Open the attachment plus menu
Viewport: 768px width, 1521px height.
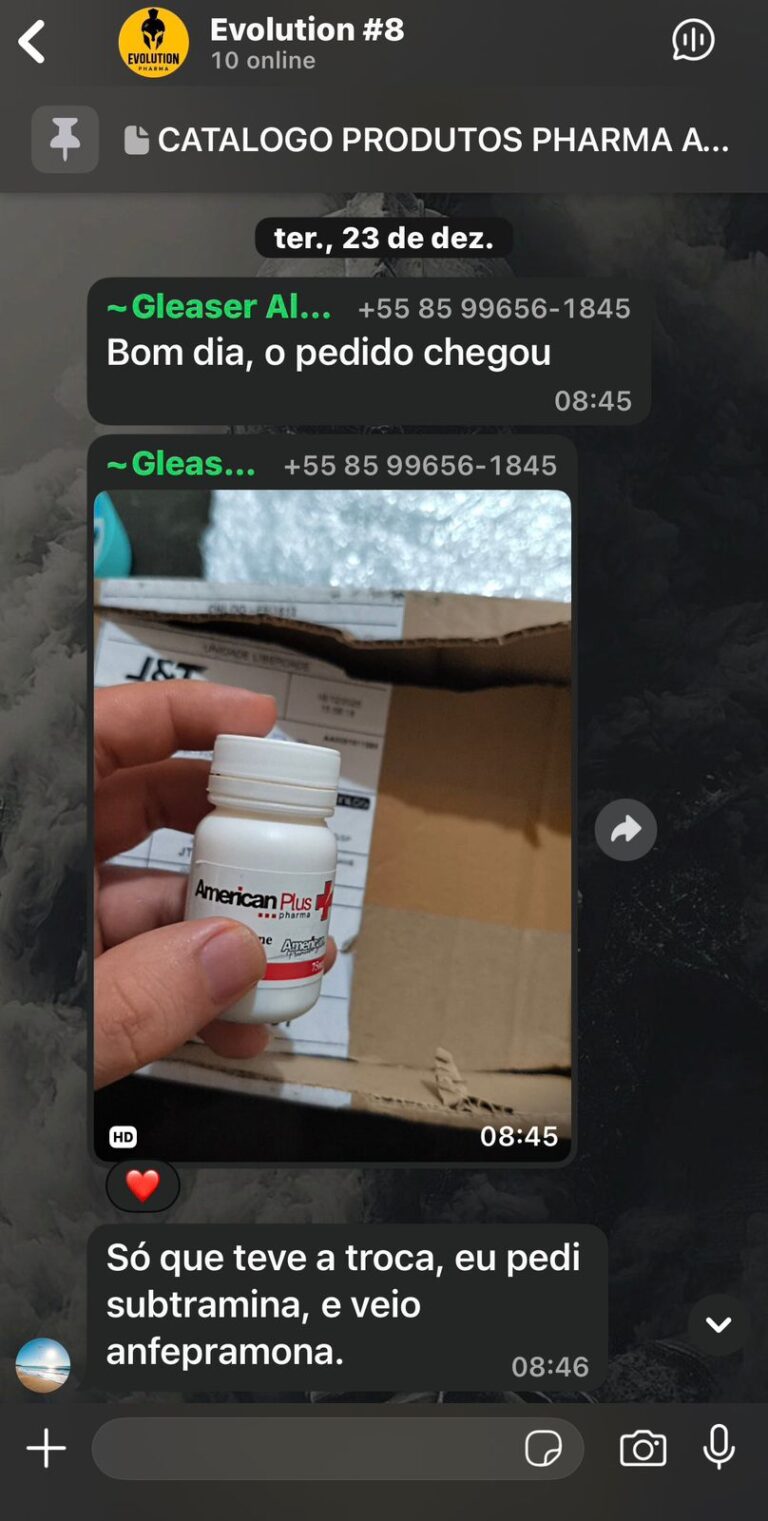(46, 1448)
